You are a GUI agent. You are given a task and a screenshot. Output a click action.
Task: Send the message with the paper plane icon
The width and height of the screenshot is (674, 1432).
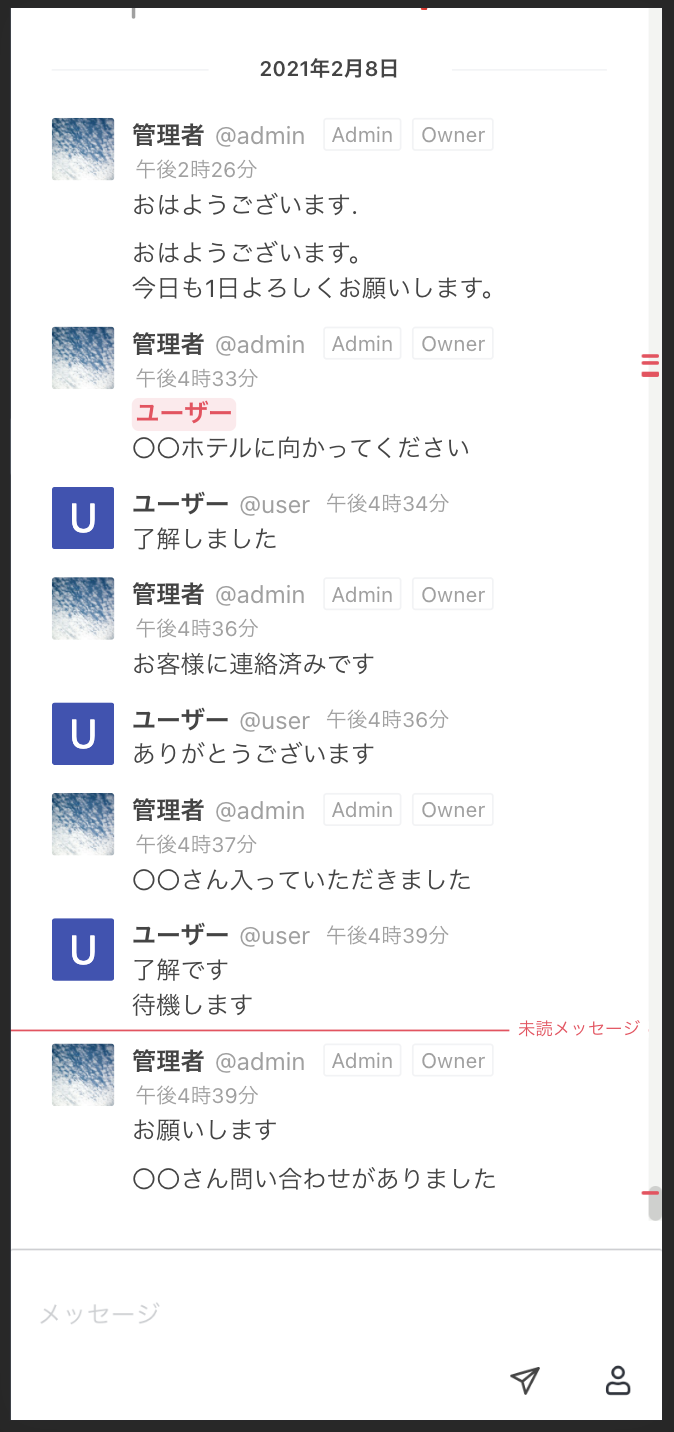coord(525,1381)
